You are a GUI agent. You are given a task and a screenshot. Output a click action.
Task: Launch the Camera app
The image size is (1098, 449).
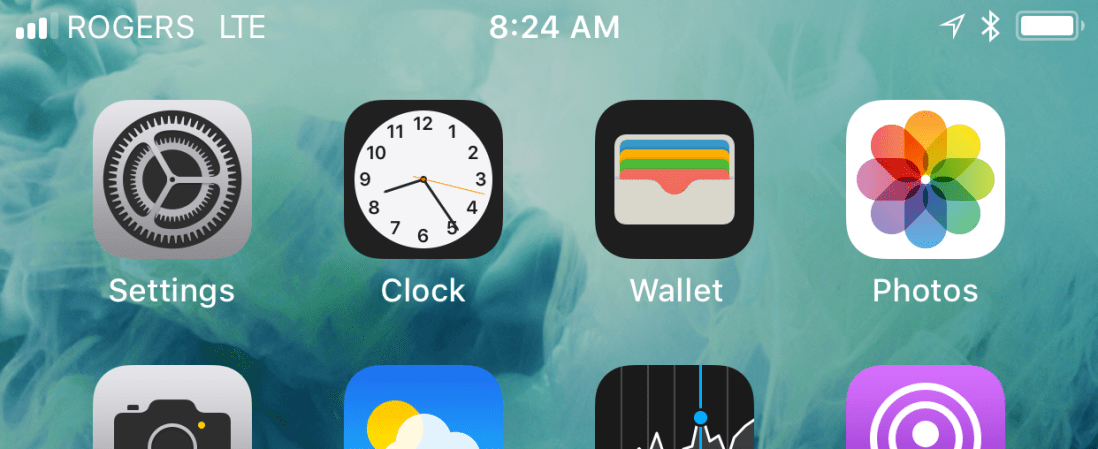[x=172, y=410]
